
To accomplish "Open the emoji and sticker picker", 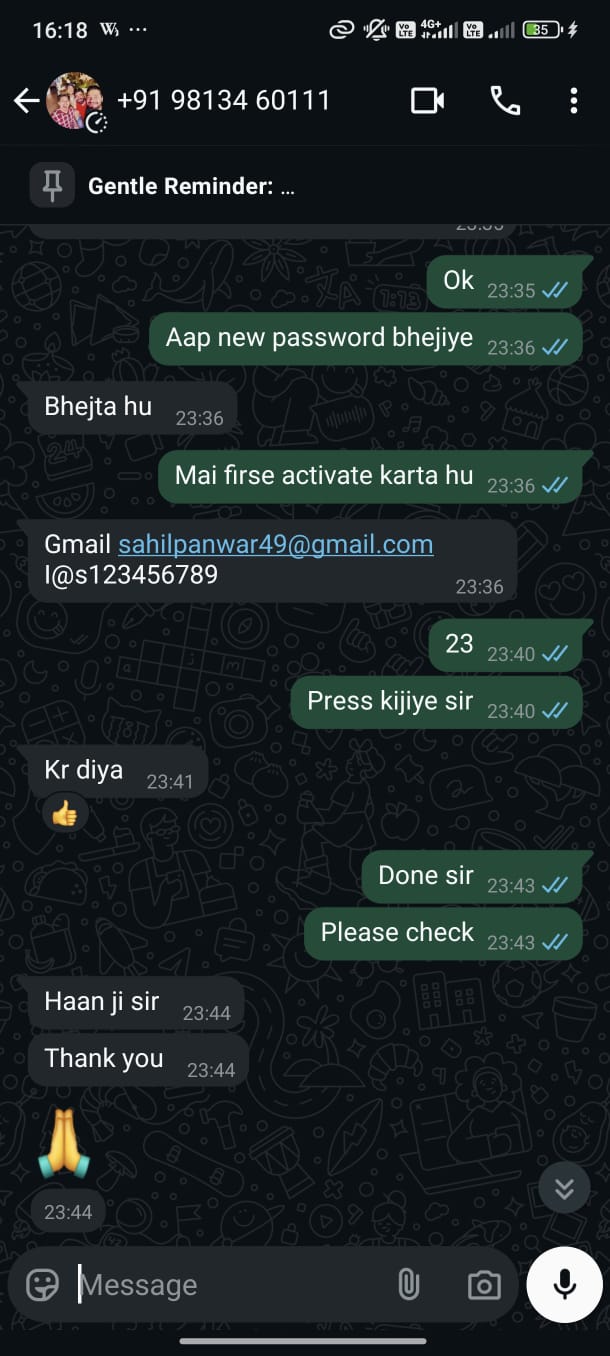I will pos(42,1284).
